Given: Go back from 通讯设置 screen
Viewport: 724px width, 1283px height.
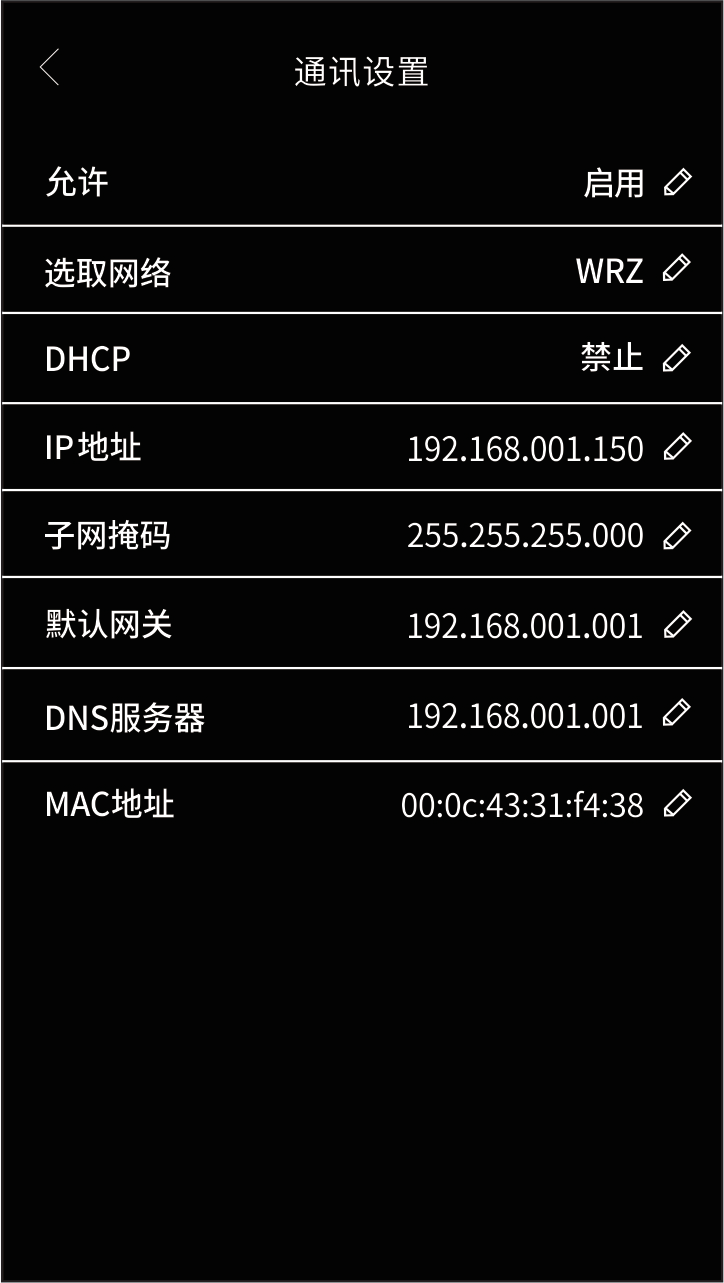Looking at the screenshot, I should (x=50, y=69).
